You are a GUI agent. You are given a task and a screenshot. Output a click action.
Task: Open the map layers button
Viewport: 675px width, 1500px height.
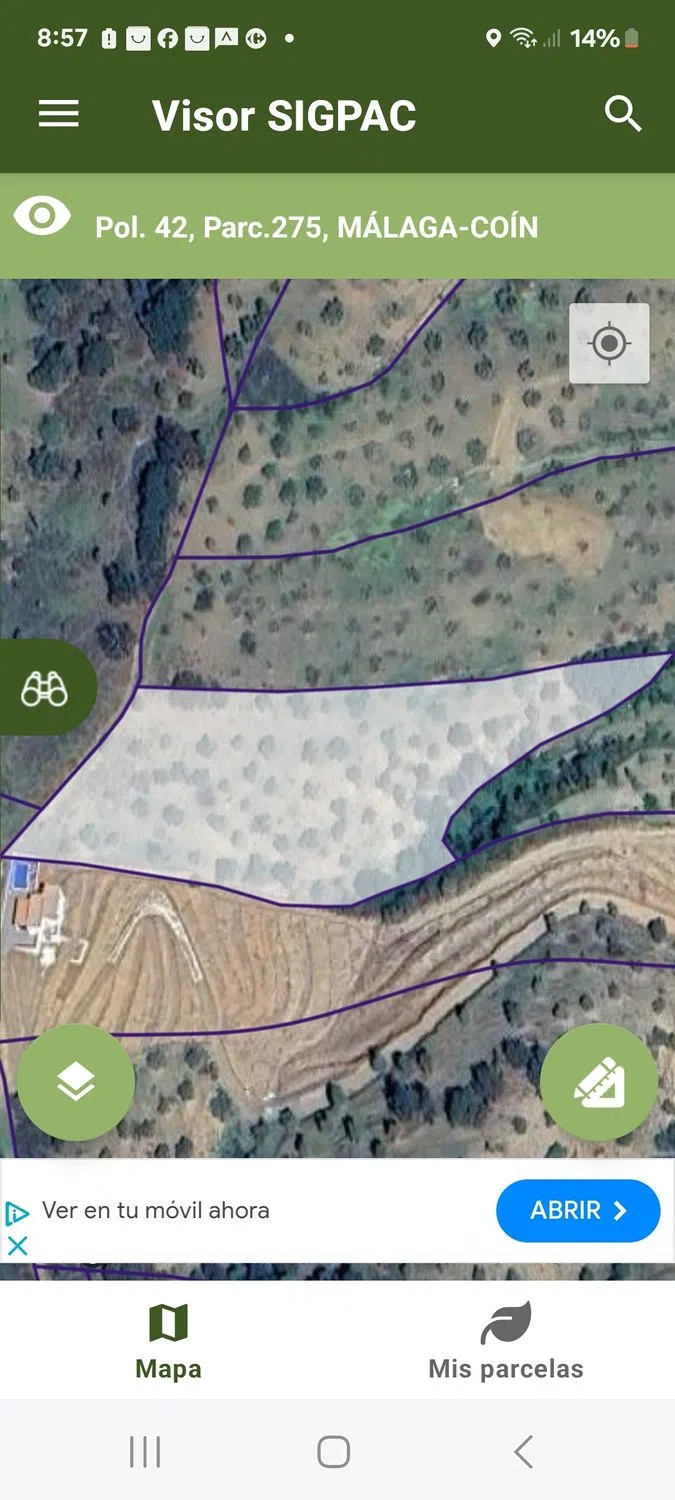point(76,1082)
